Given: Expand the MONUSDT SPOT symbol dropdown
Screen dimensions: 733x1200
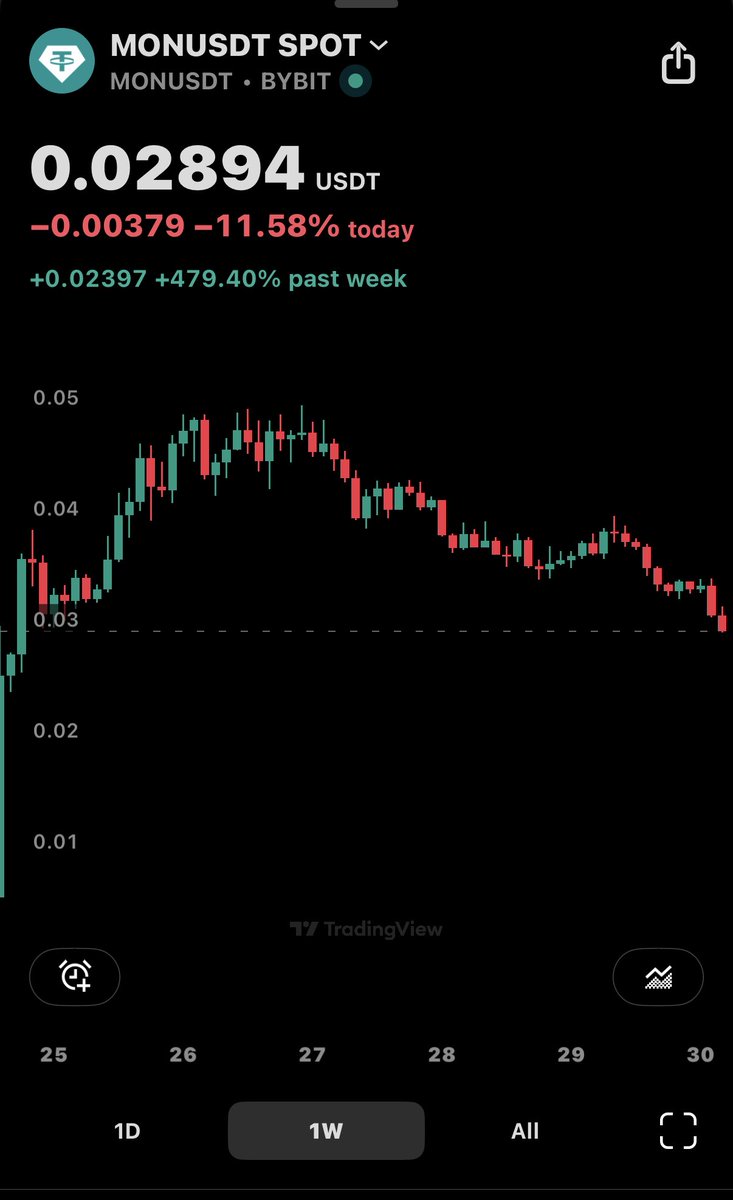Looking at the screenshot, I should pyautogui.click(x=379, y=45).
